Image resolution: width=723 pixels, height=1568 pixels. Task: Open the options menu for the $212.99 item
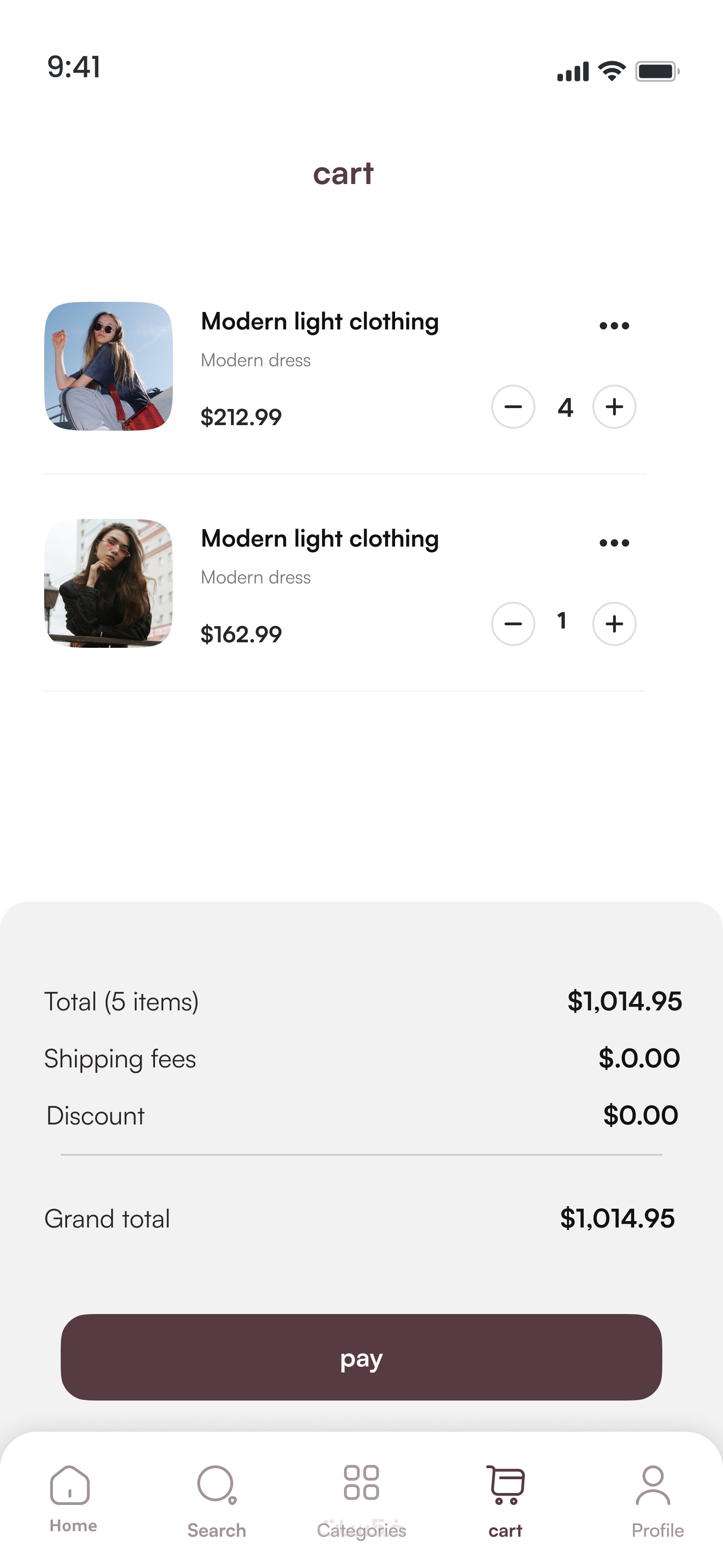614,326
